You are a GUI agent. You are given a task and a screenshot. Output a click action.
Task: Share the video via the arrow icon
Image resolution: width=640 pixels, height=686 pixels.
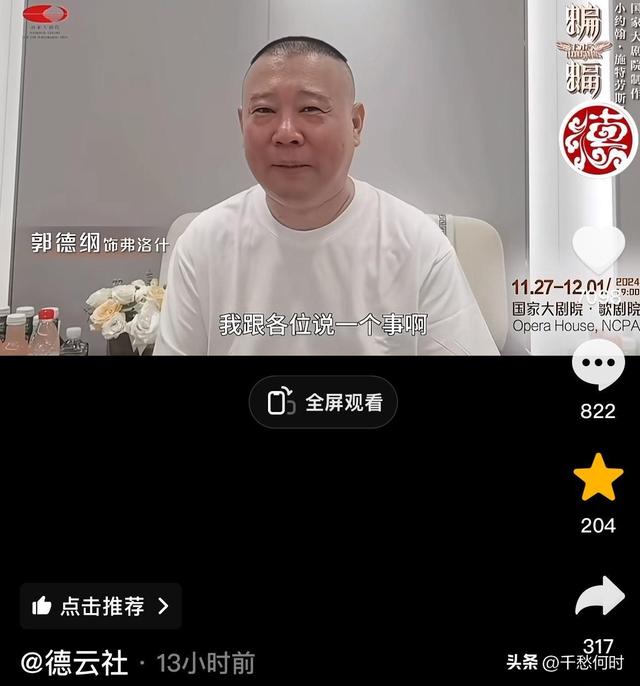pos(599,597)
